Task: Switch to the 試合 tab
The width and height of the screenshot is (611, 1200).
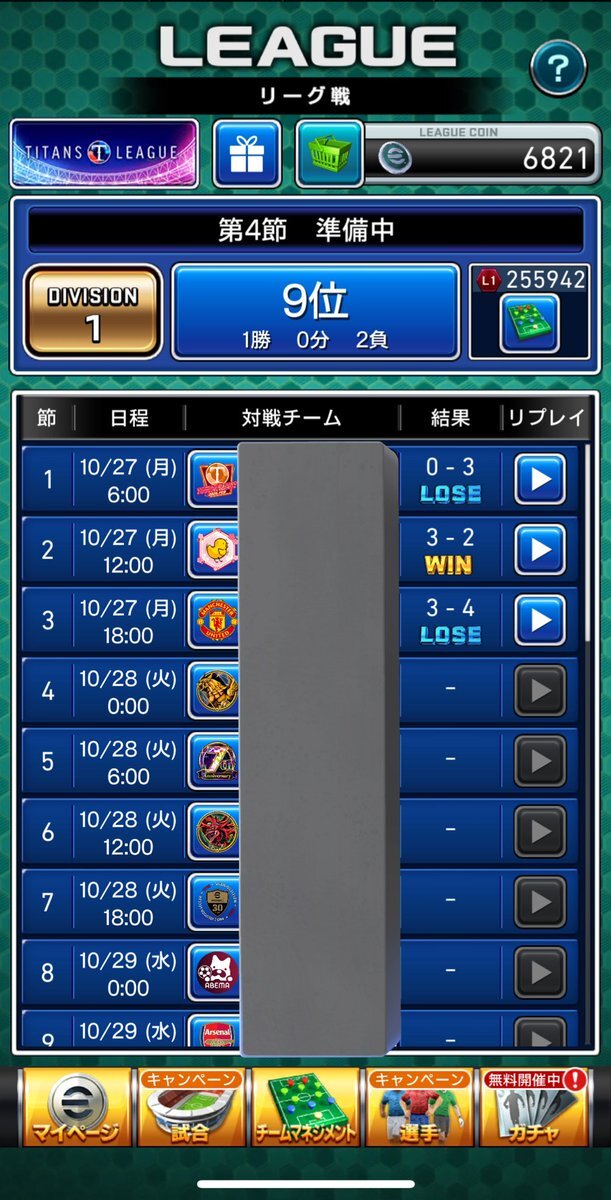Action: click(190, 1107)
